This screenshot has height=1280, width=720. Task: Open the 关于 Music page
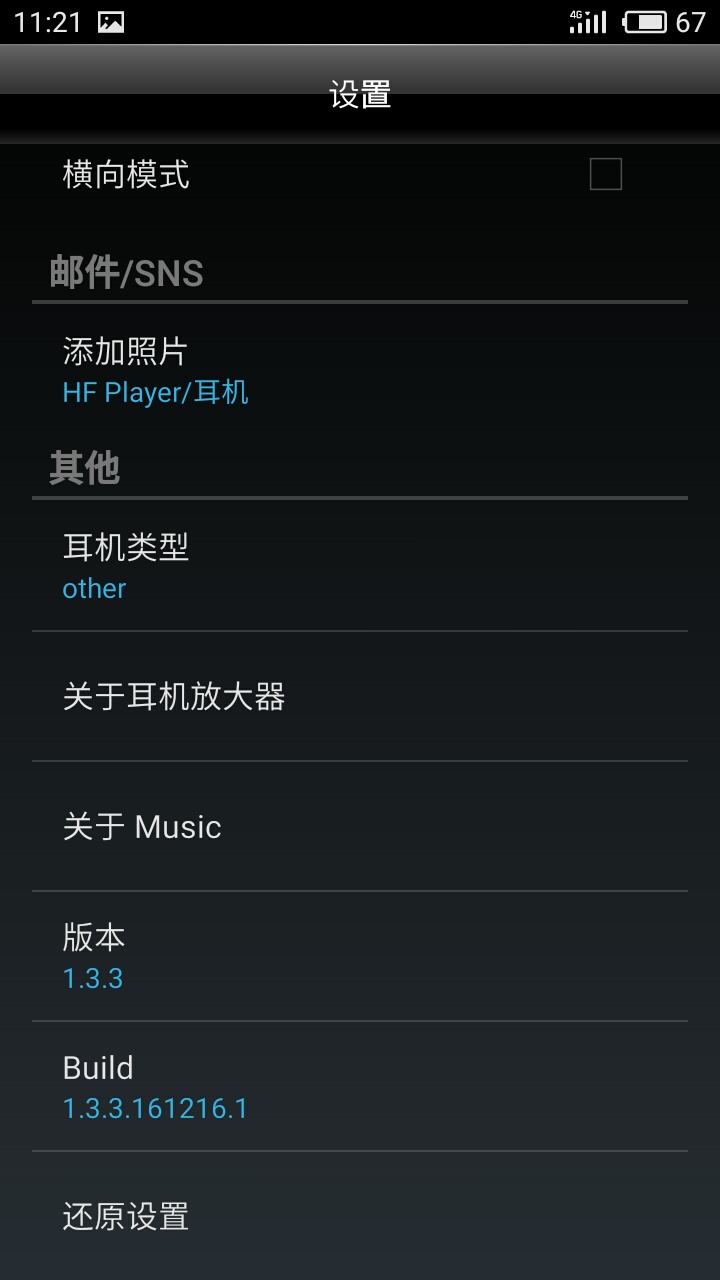click(360, 826)
